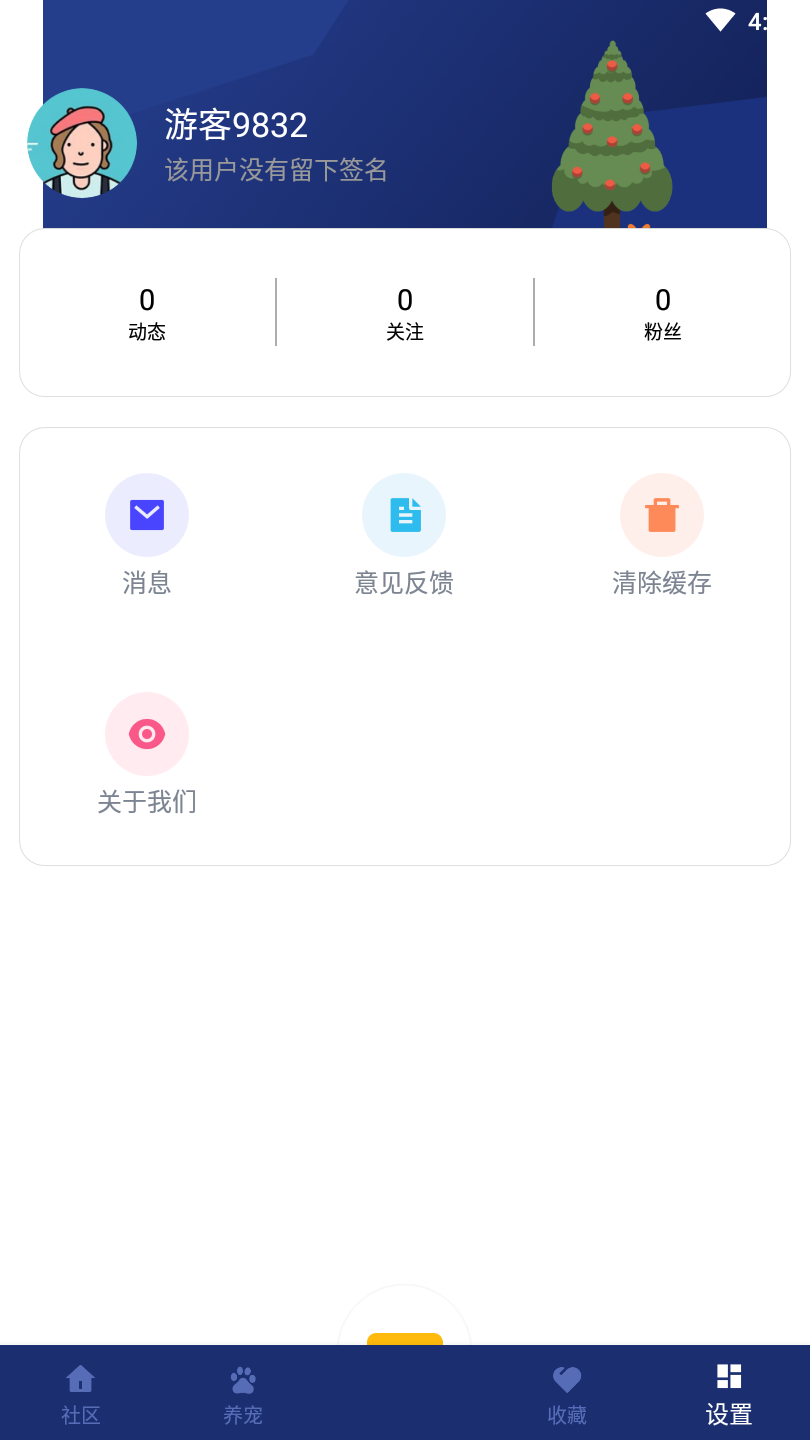Tap the username 游客9832
810x1440 pixels.
(x=236, y=126)
